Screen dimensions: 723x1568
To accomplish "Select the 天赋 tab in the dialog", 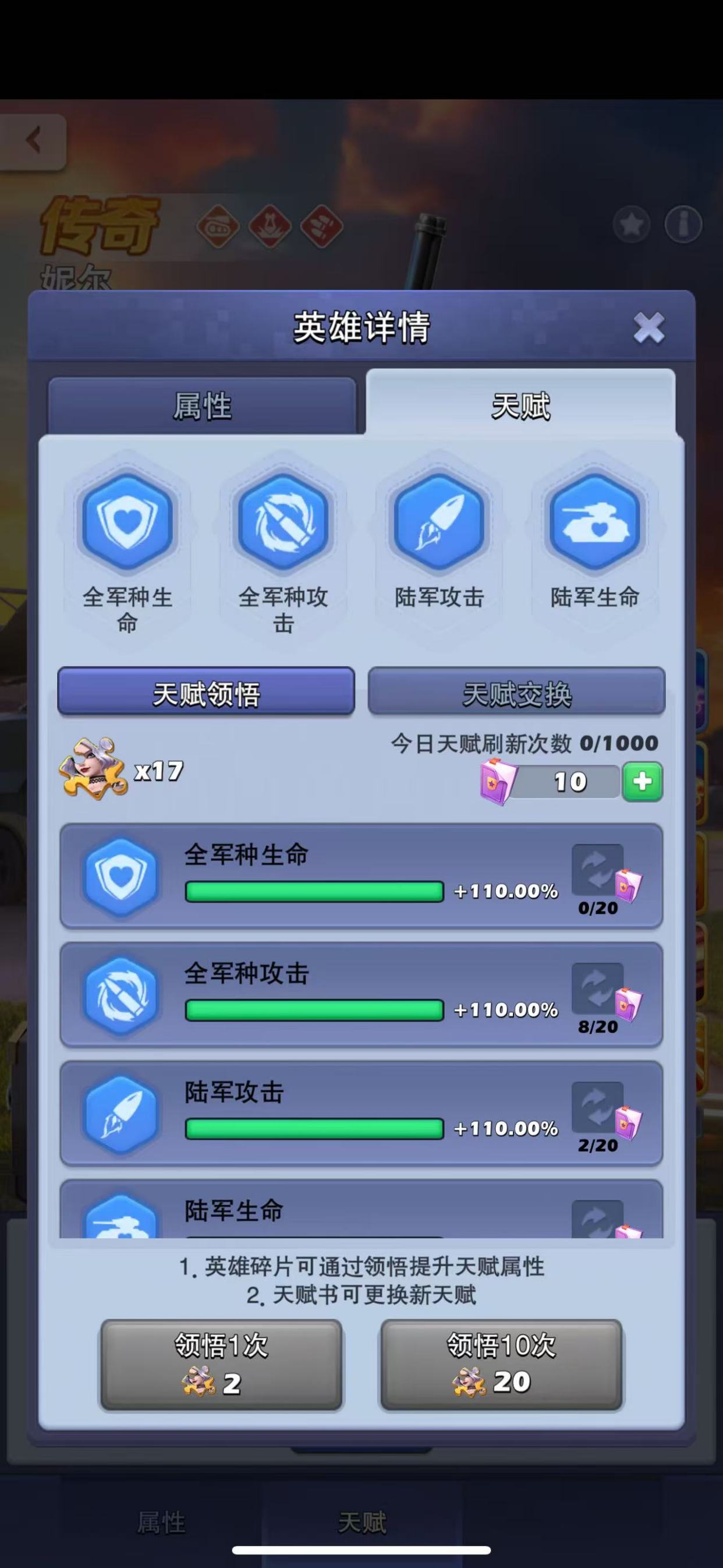I will [x=520, y=405].
